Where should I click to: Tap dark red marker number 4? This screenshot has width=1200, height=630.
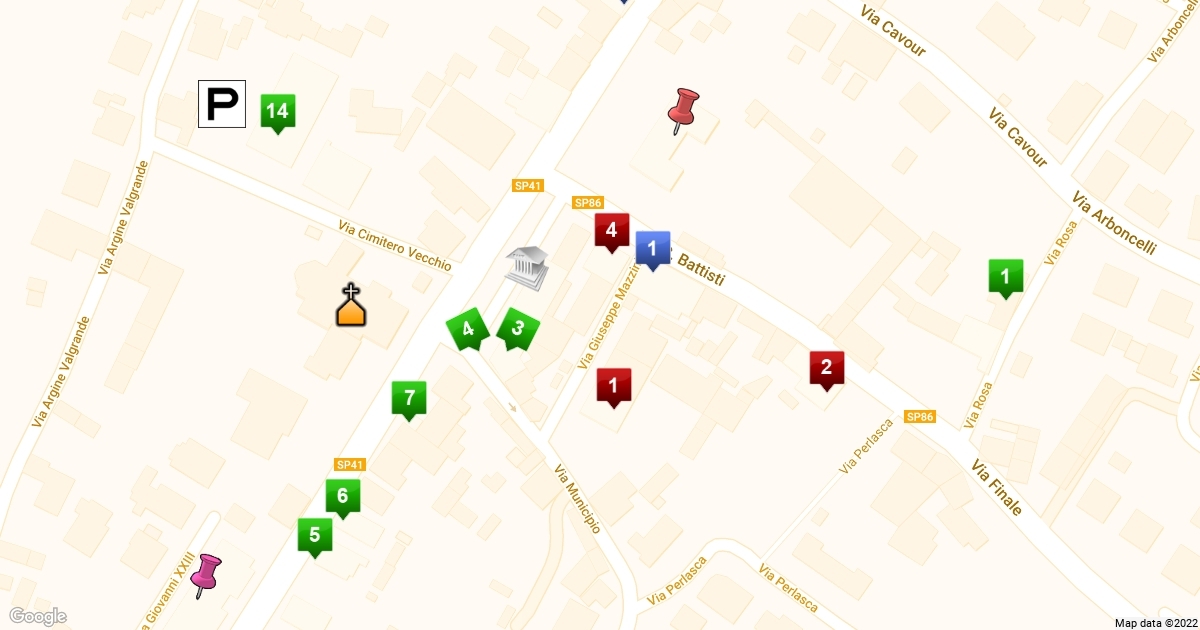click(x=611, y=231)
